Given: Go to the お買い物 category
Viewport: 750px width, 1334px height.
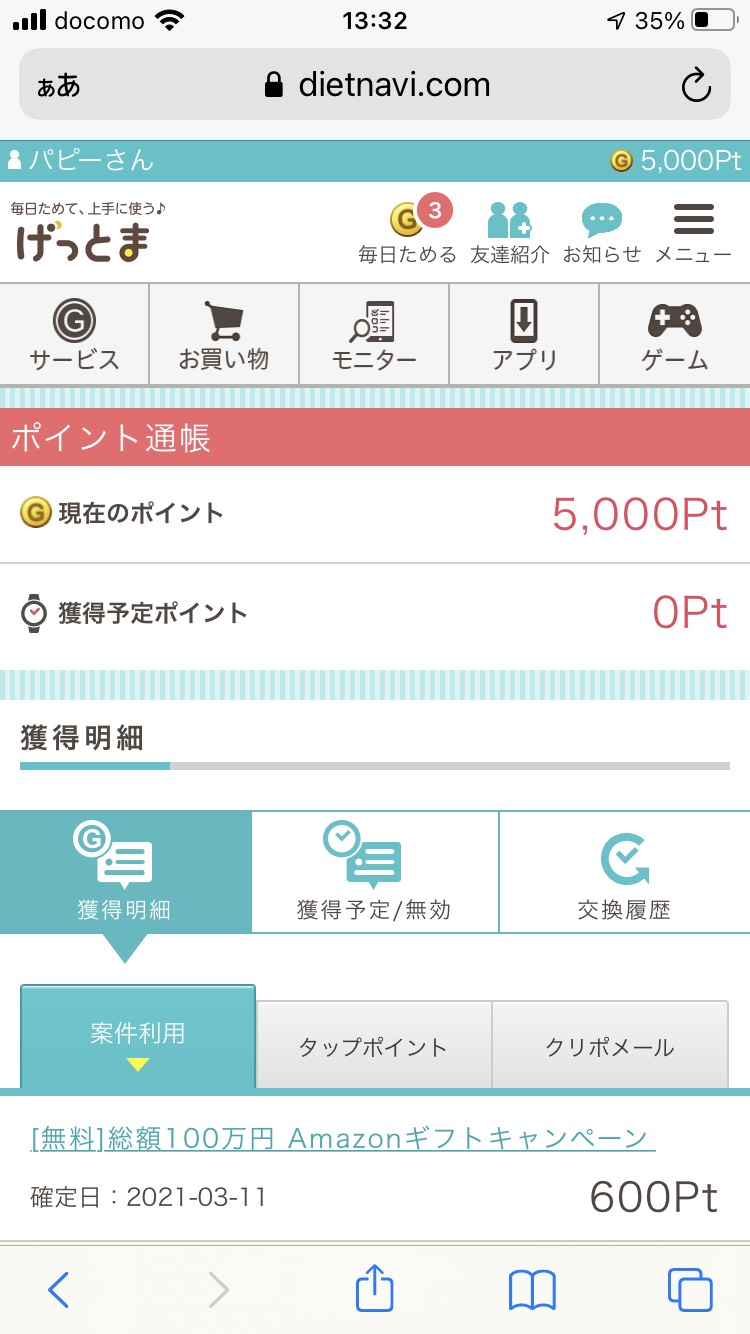Looking at the screenshot, I should pyautogui.click(x=224, y=334).
